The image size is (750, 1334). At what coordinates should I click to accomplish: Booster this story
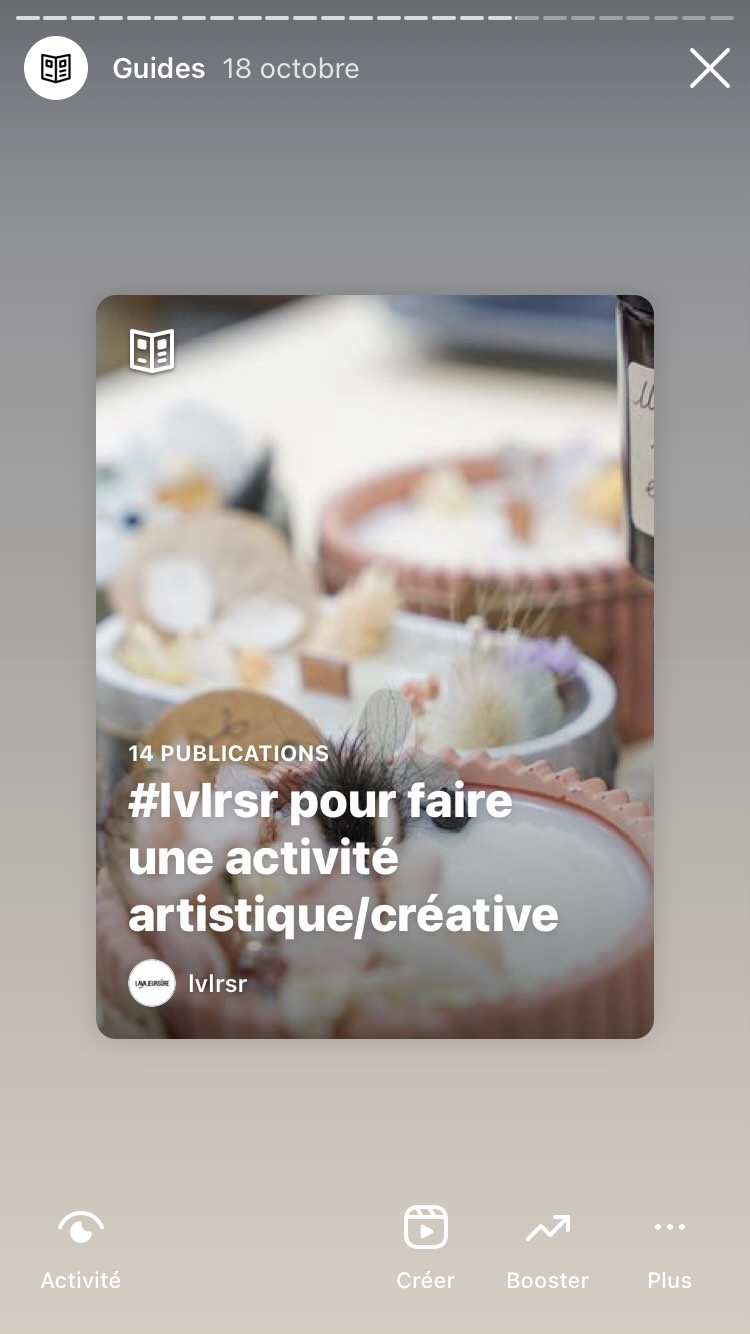click(547, 1247)
